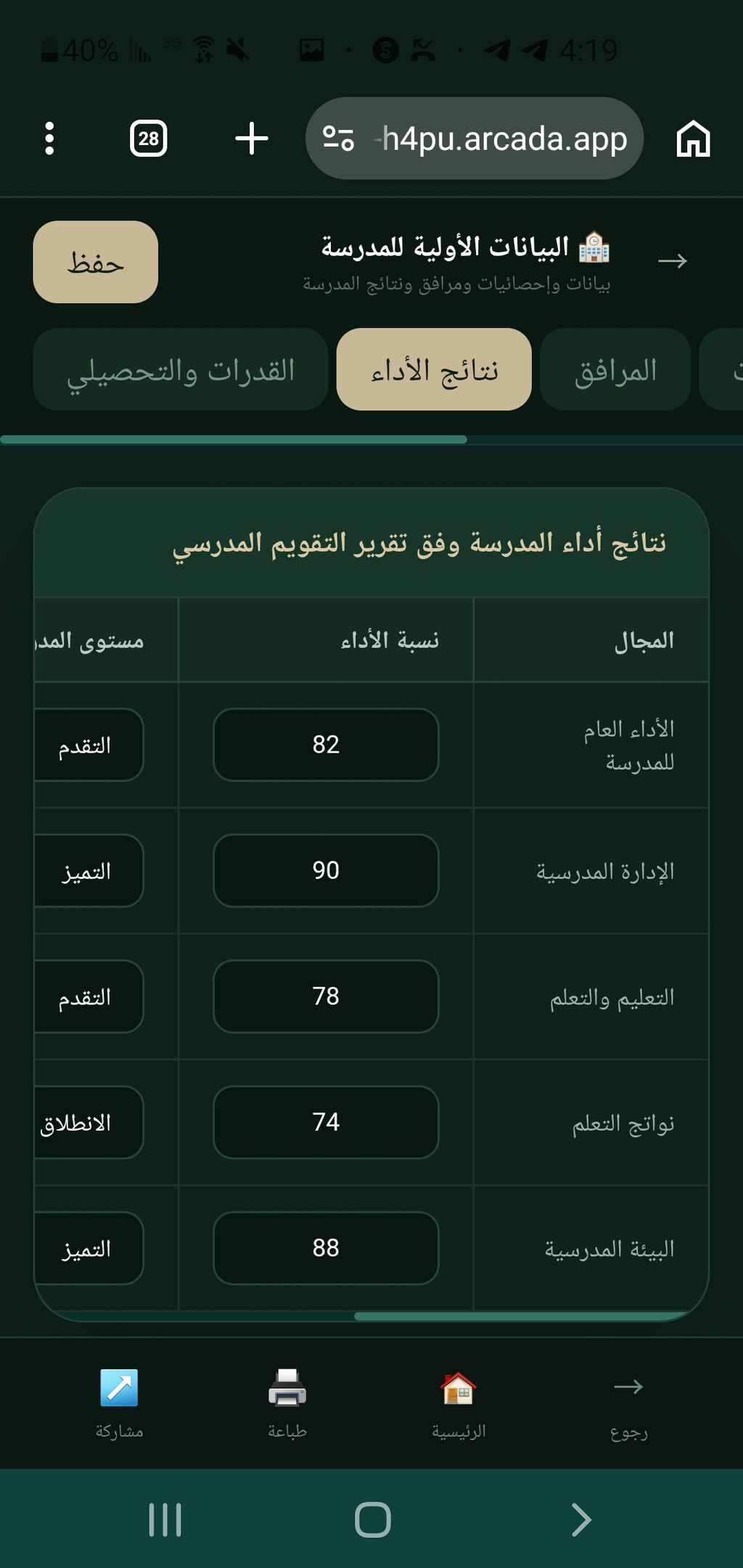Tap مشاركة to share
Screen dimensions: 743x1568
[119, 1403]
